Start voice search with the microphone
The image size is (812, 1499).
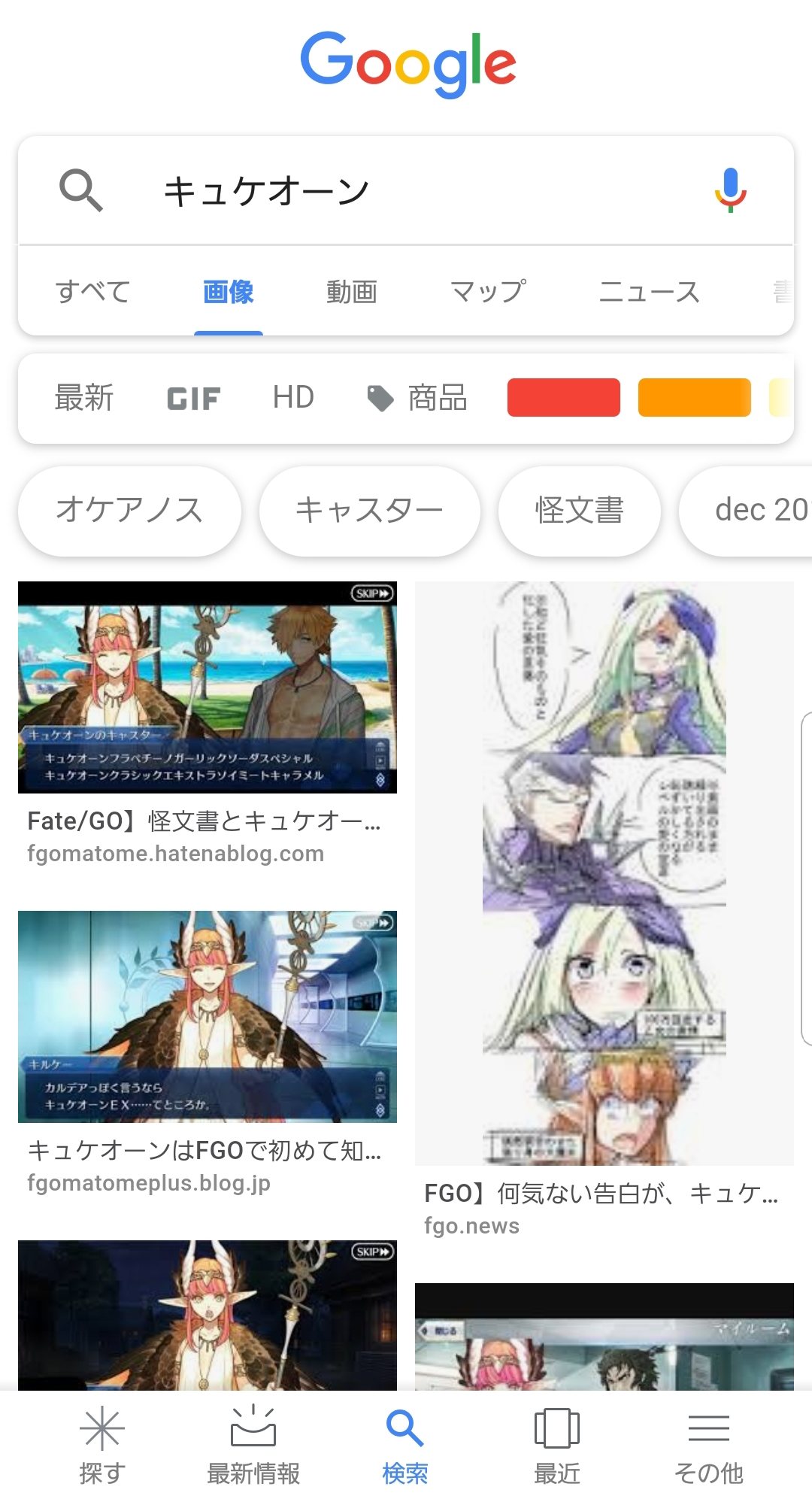coord(729,190)
